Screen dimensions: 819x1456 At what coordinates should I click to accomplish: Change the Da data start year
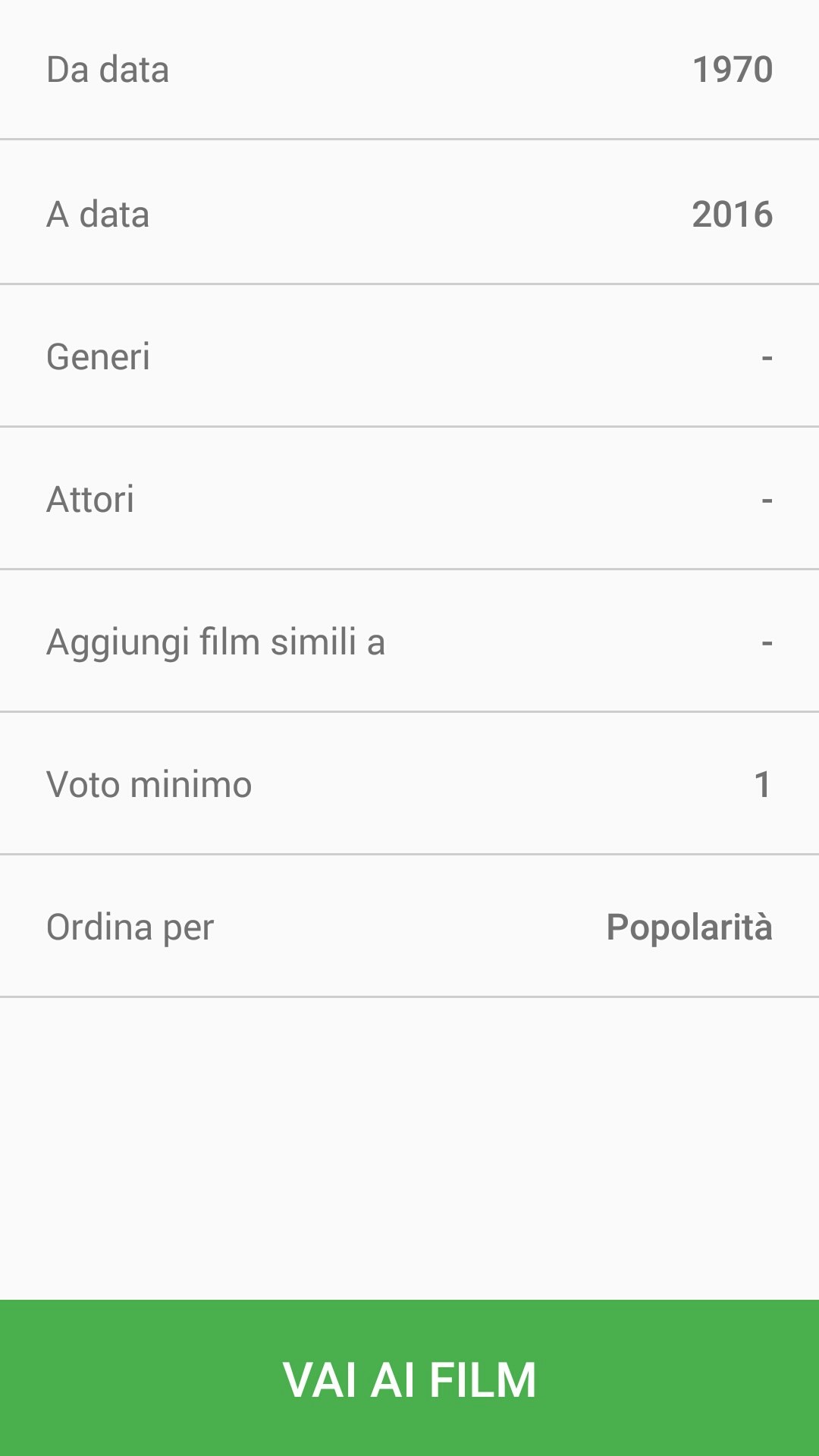tap(409, 70)
